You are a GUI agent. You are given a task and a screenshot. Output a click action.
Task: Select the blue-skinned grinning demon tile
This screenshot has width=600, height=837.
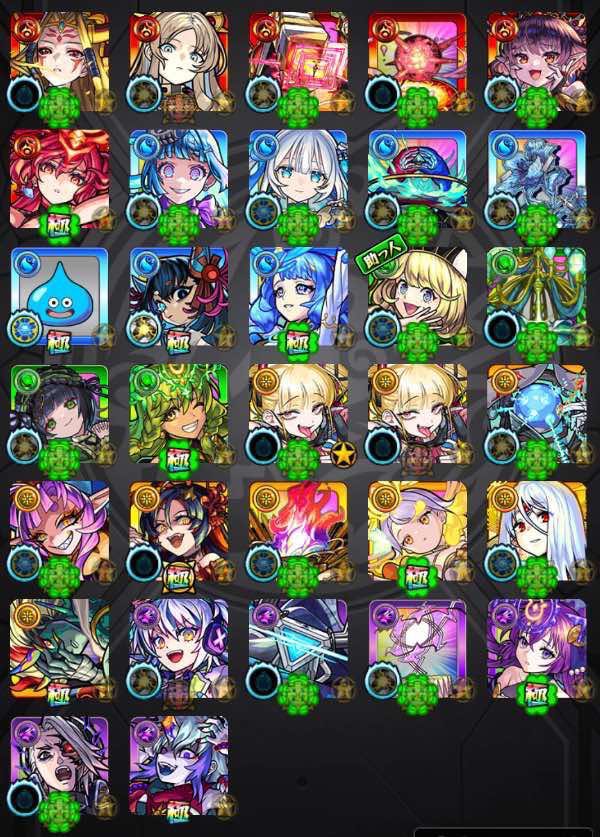[x=179, y=766]
